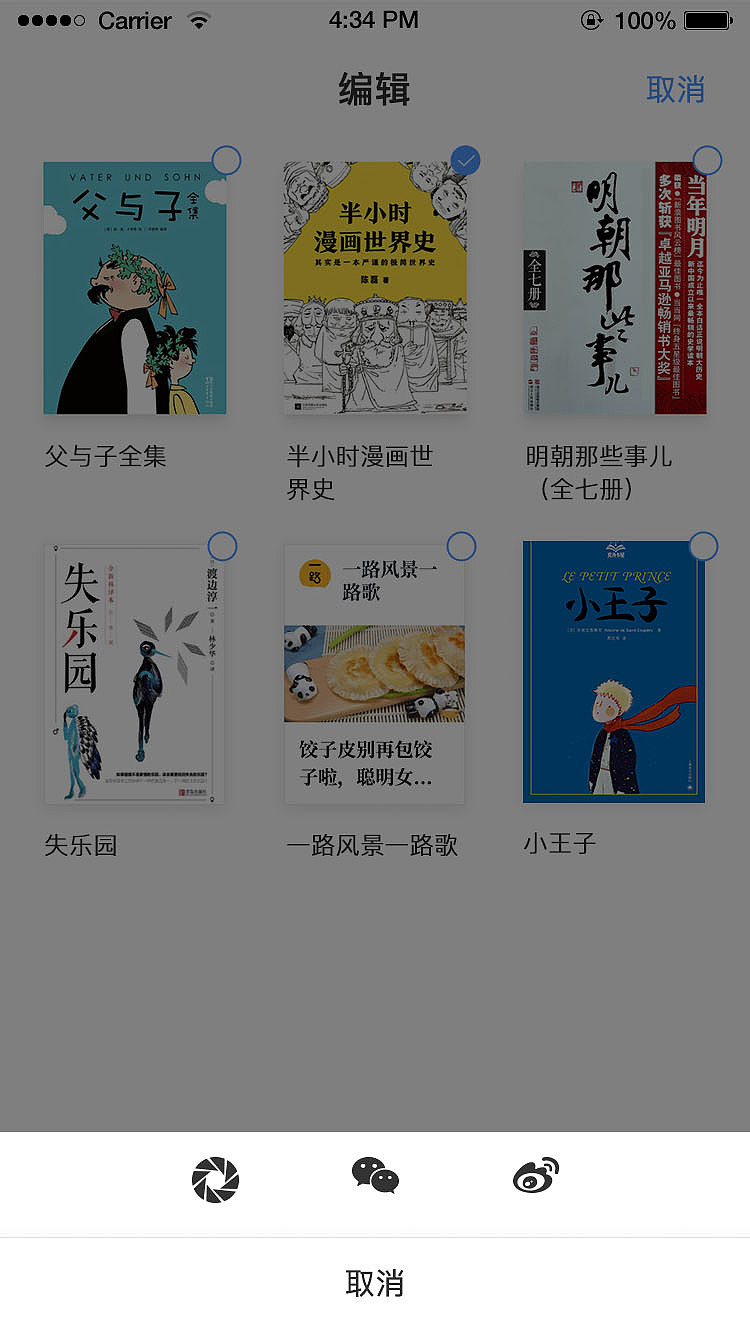Select the 失乐园 selection circle
This screenshot has width=750, height=1334.
click(x=221, y=545)
